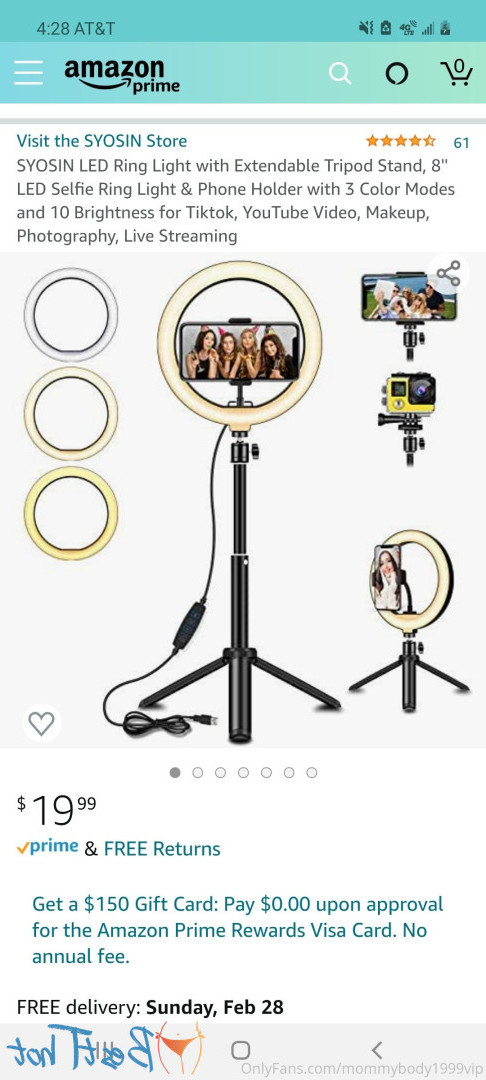Add the item to wish list heart
The image size is (486, 1080).
click(41, 723)
